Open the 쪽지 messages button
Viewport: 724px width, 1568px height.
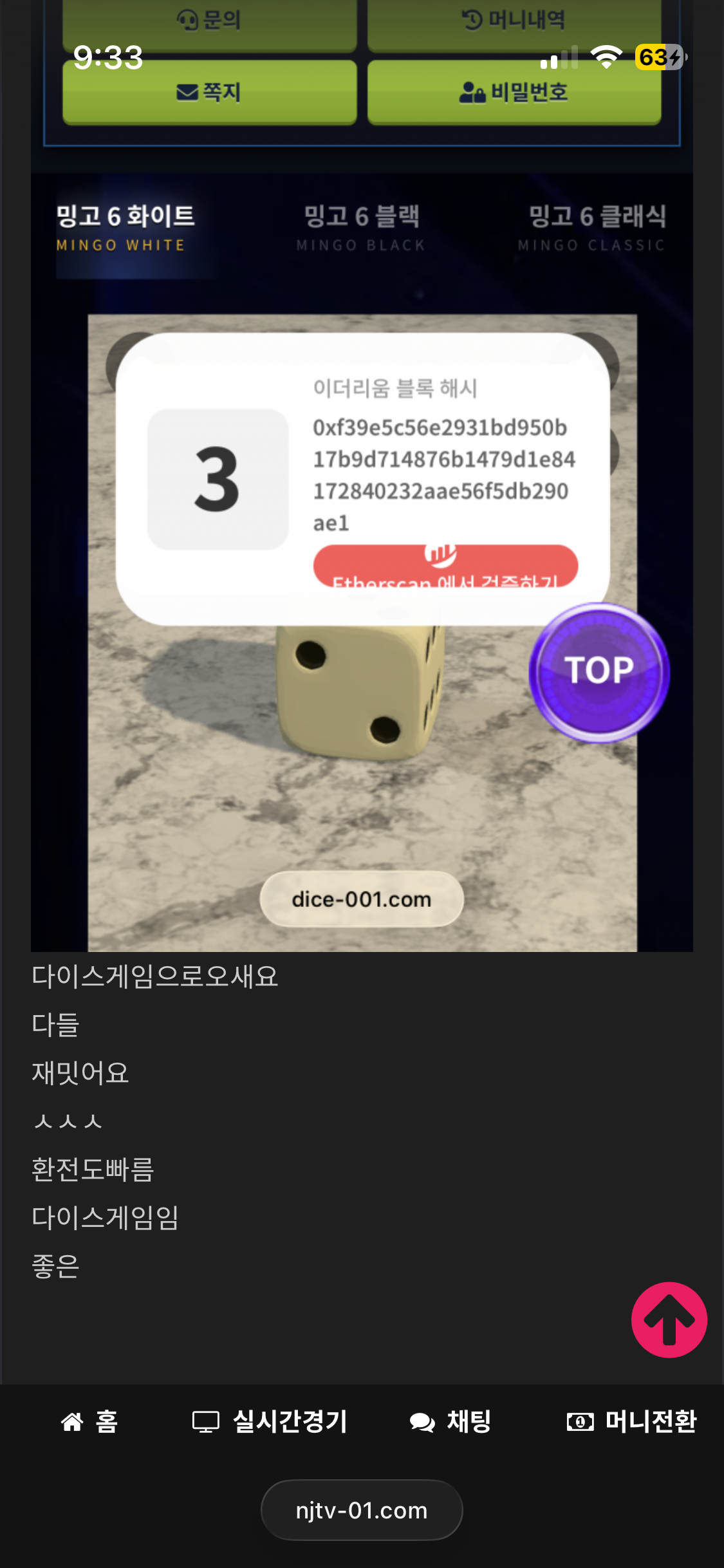click(209, 92)
